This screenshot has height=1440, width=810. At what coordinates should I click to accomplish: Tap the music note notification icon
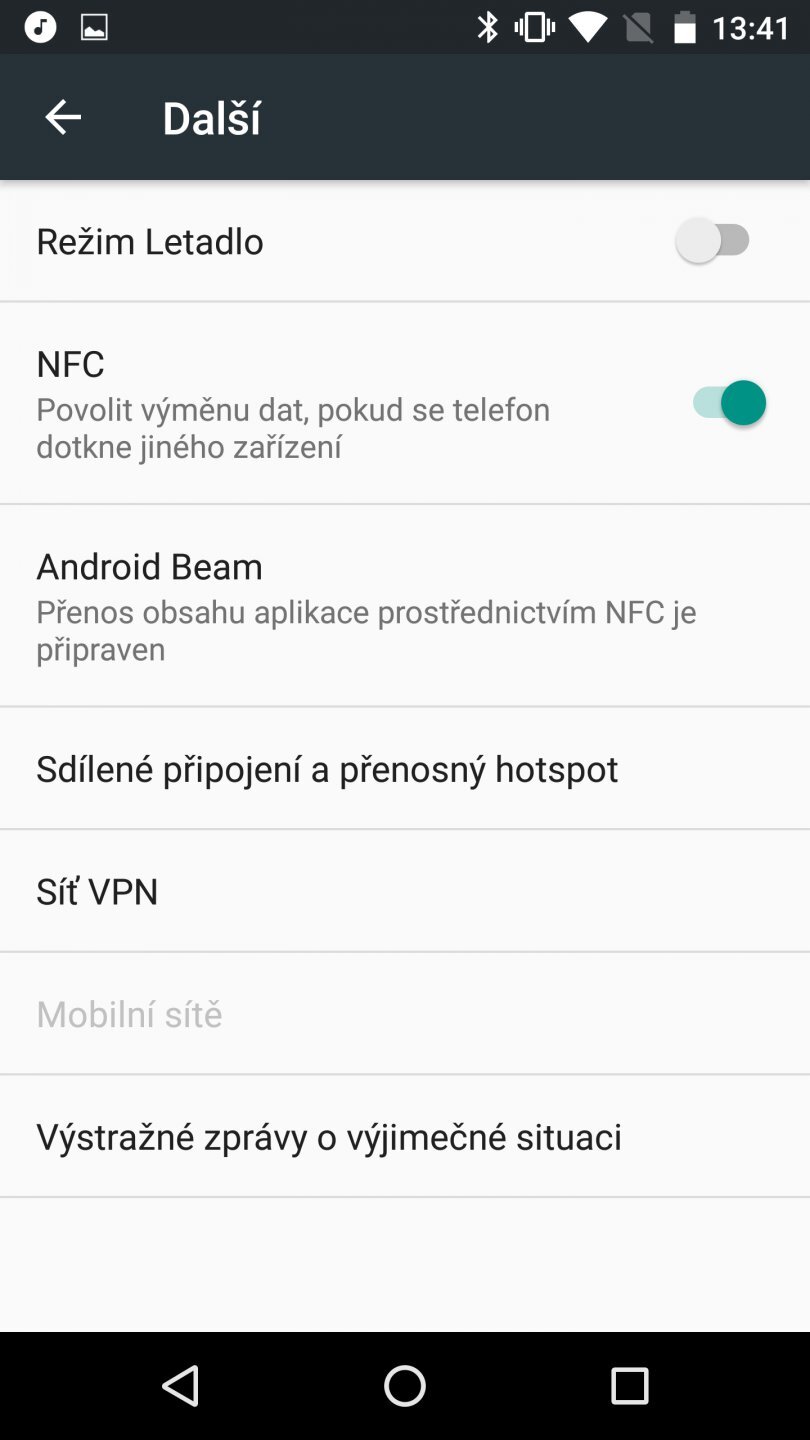[x=40, y=27]
